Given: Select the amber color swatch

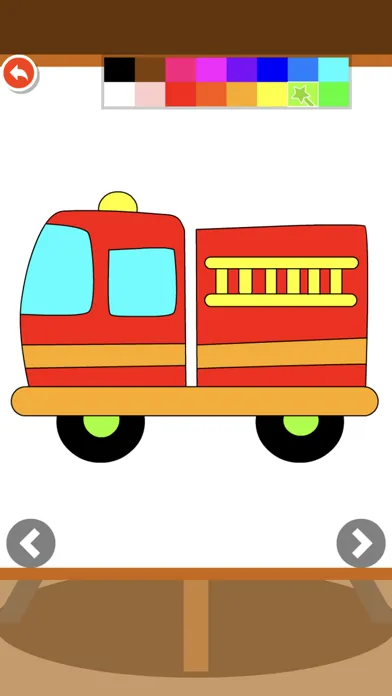Looking at the screenshot, I should pos(242,94).
